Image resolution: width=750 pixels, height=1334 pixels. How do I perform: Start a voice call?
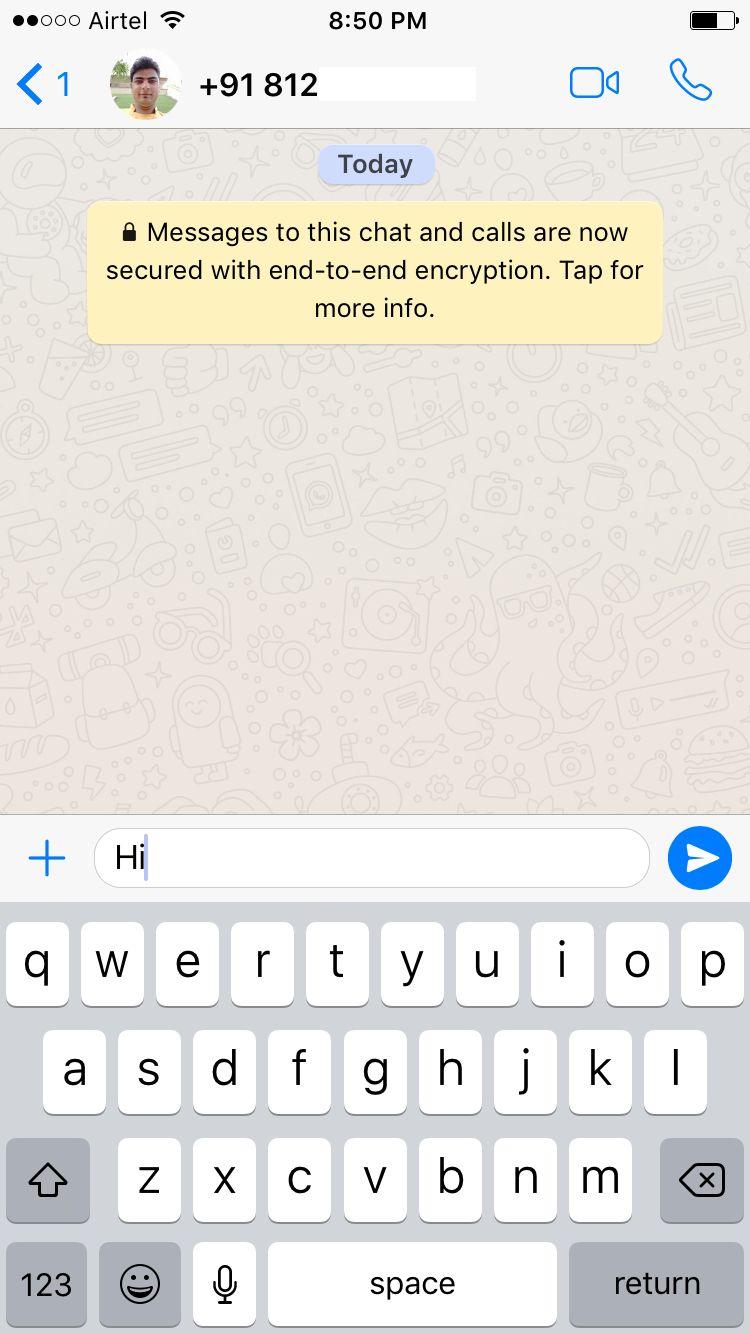(690, 81)
